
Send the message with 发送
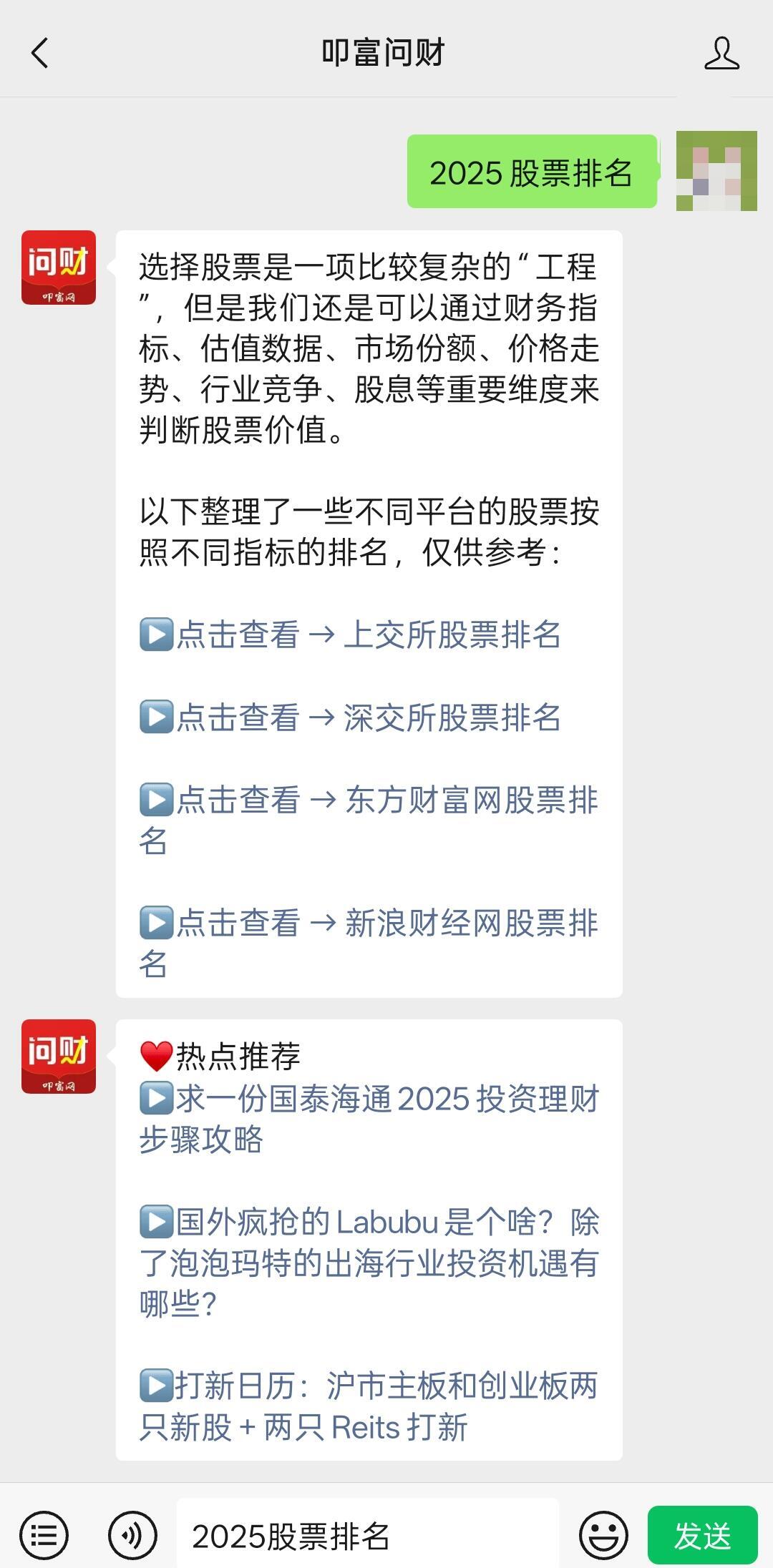tap(702, 1535)
